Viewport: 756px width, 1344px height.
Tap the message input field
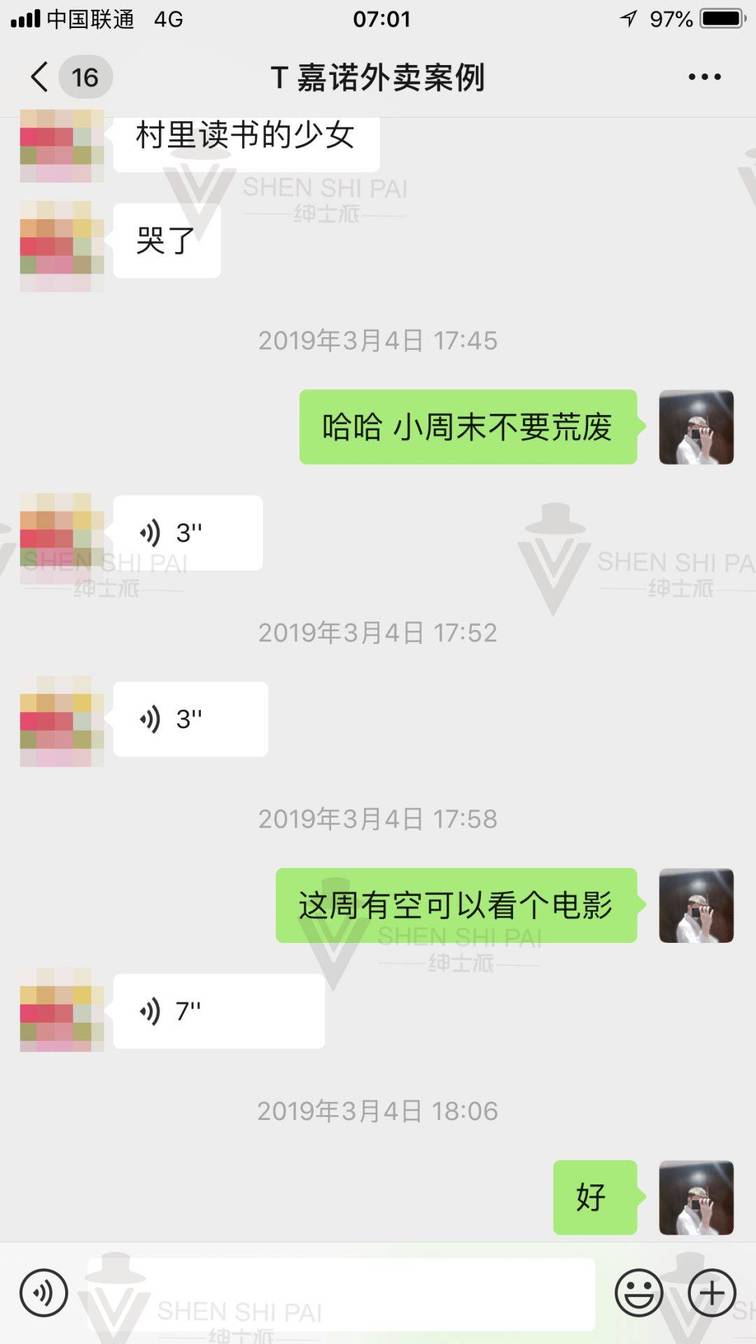pyautogui.click(x=340, y=1293)
